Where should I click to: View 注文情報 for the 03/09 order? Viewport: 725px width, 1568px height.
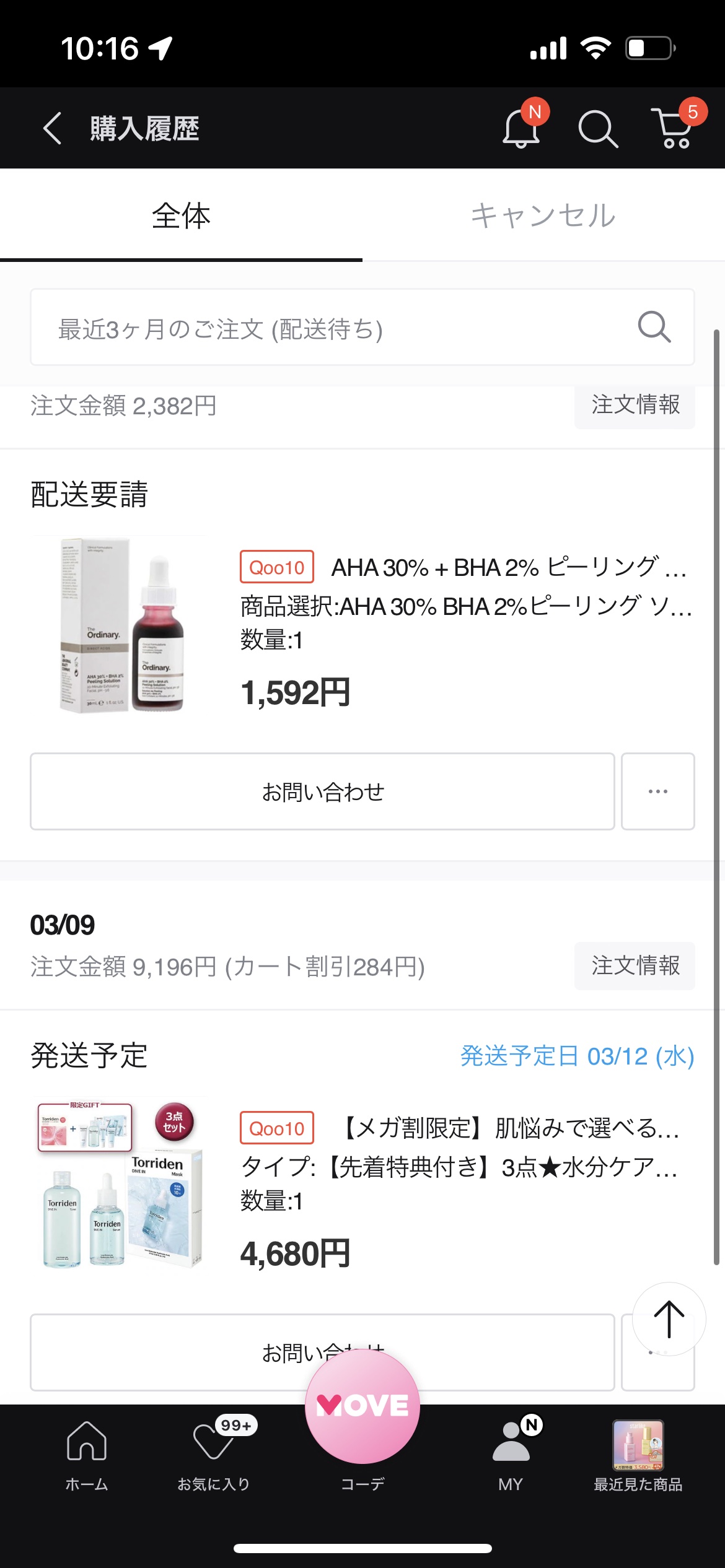[635, 965]
